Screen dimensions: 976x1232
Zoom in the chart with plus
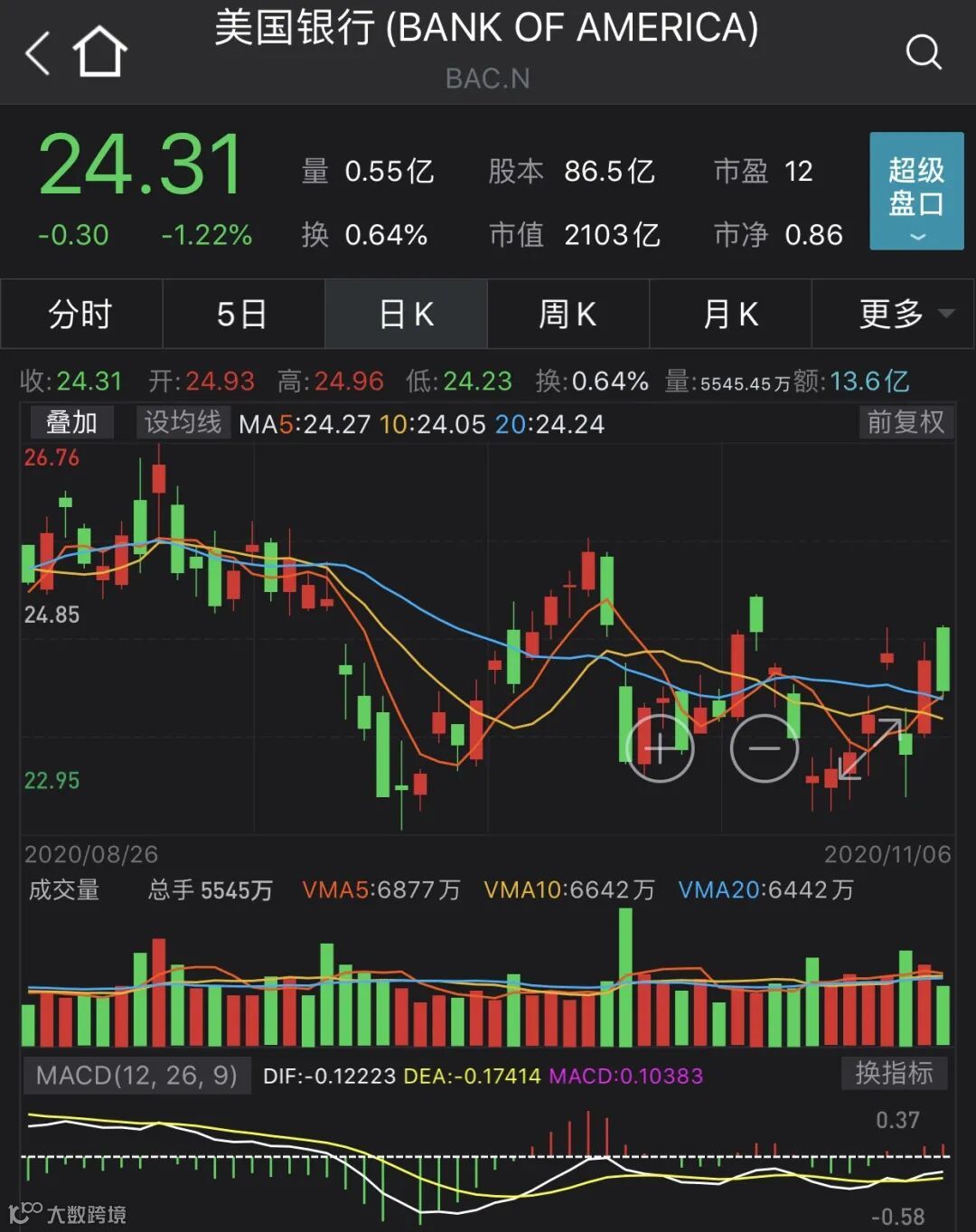[x=660, y=748]
